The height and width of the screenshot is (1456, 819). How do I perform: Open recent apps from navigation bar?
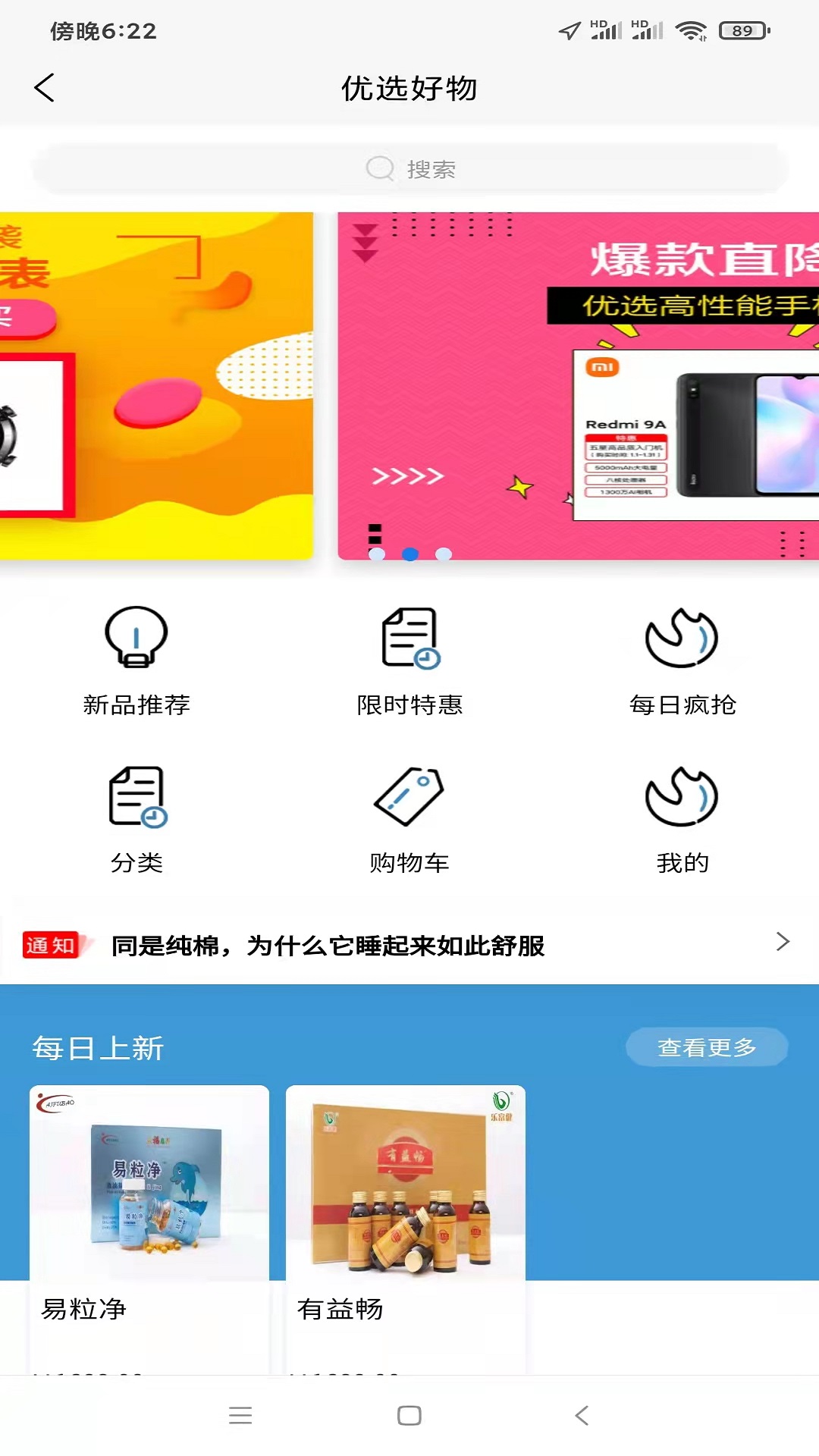pos(240,1415)
